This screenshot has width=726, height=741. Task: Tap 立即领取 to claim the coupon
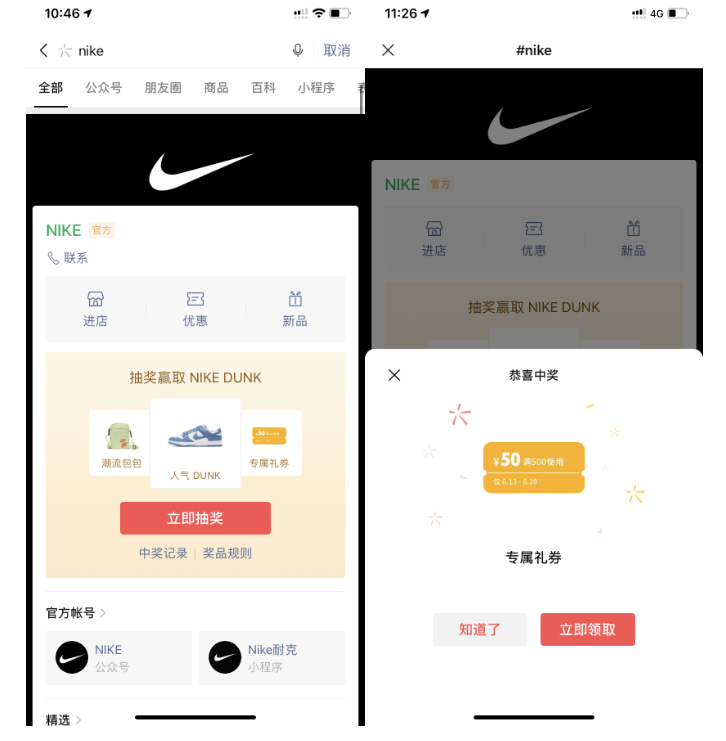click(587, 630)
